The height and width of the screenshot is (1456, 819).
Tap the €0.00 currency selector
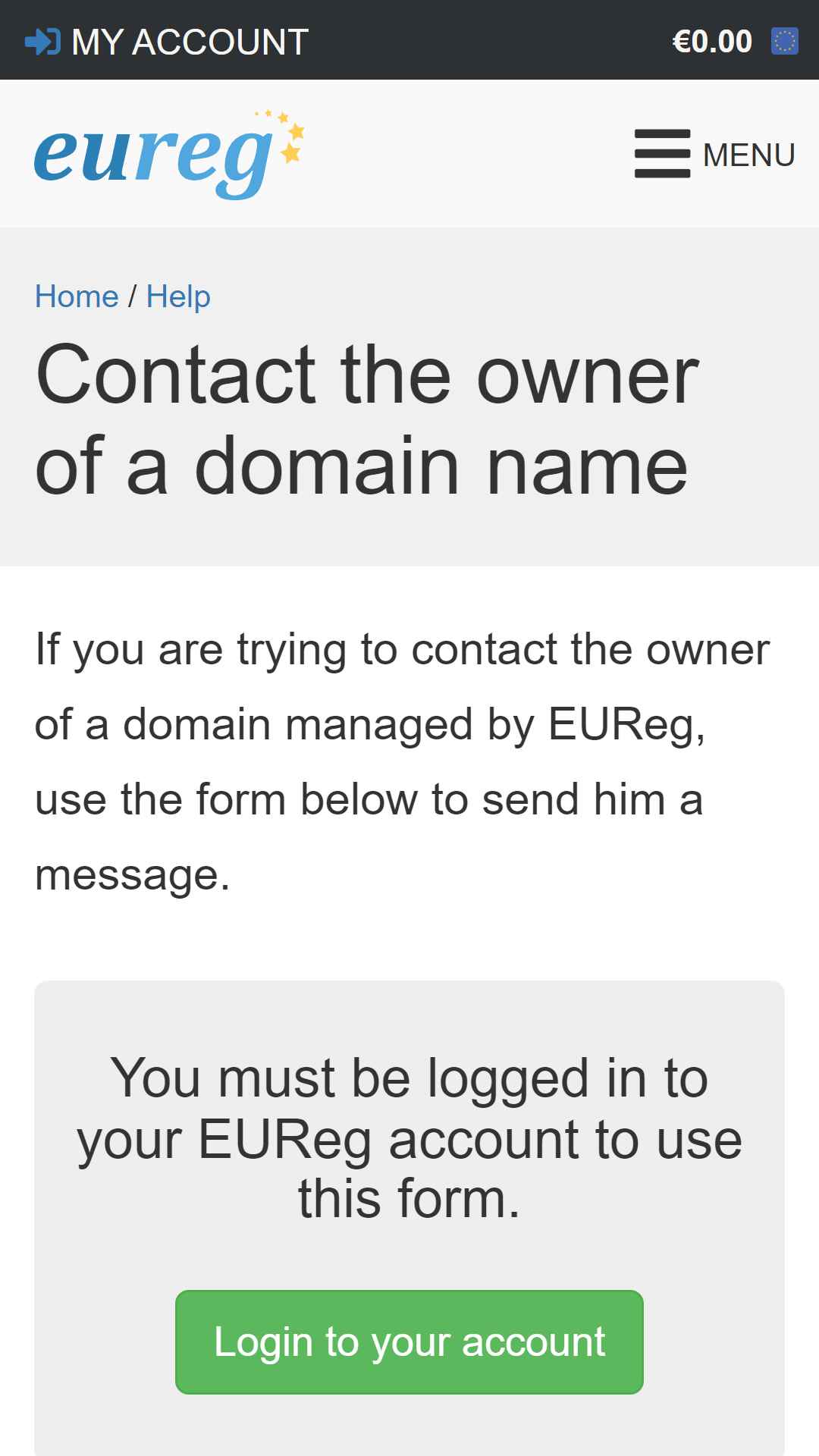click(x=735, y=41)
